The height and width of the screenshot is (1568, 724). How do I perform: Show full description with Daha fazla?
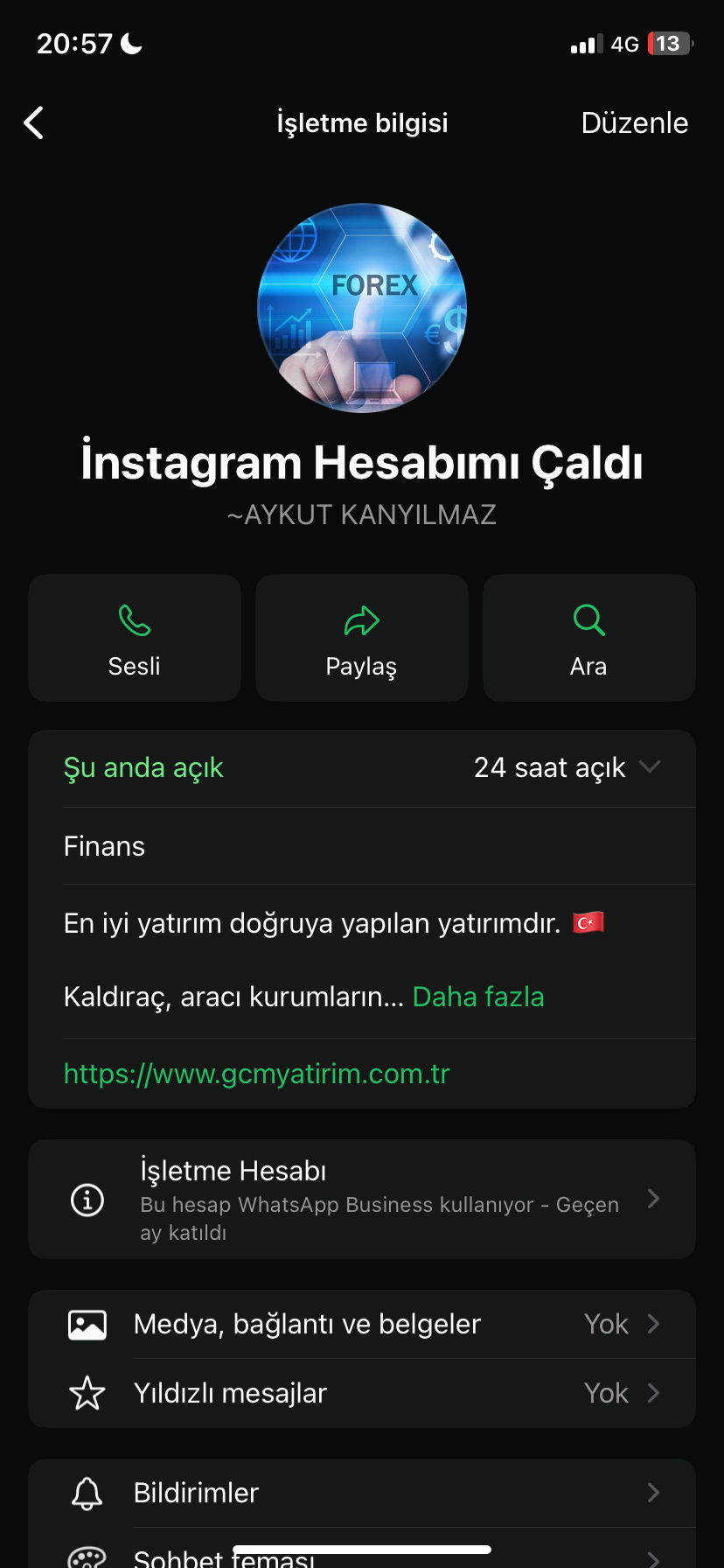(478, 997)
